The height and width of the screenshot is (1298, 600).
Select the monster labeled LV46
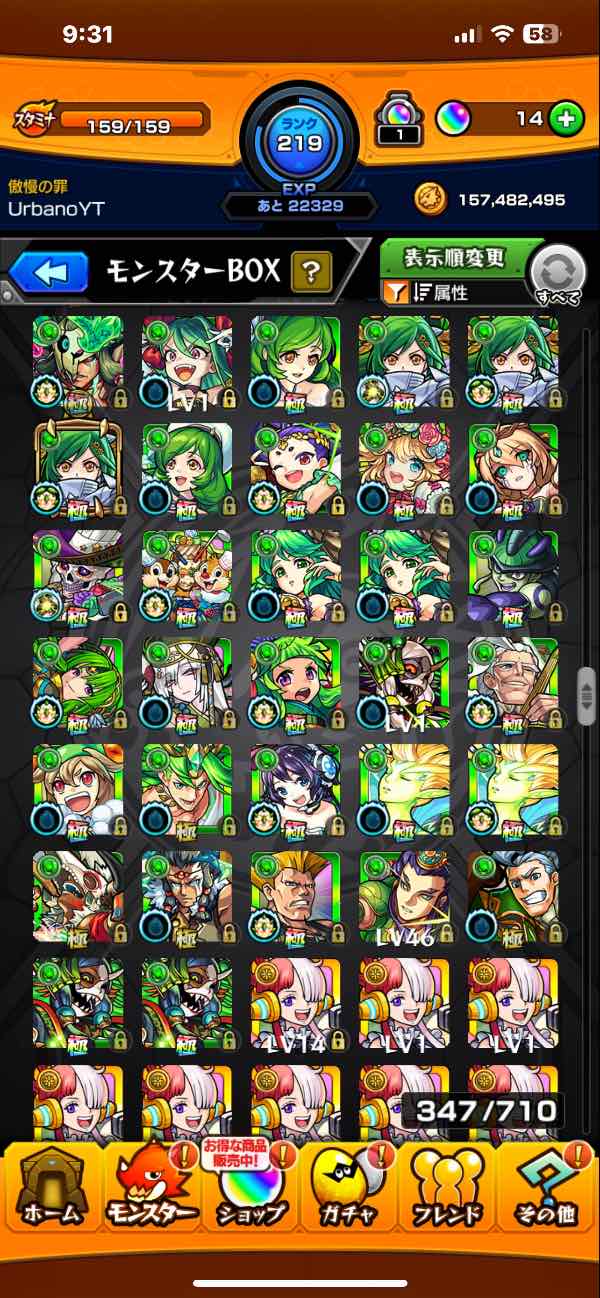click(404, 896)
